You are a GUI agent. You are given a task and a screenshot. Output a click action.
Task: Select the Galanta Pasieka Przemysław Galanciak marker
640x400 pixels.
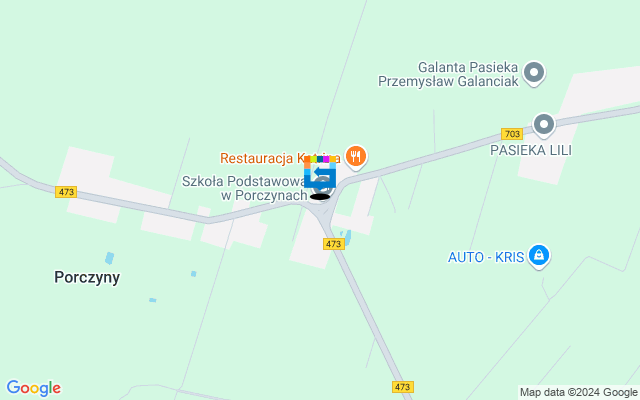[534, 72]
